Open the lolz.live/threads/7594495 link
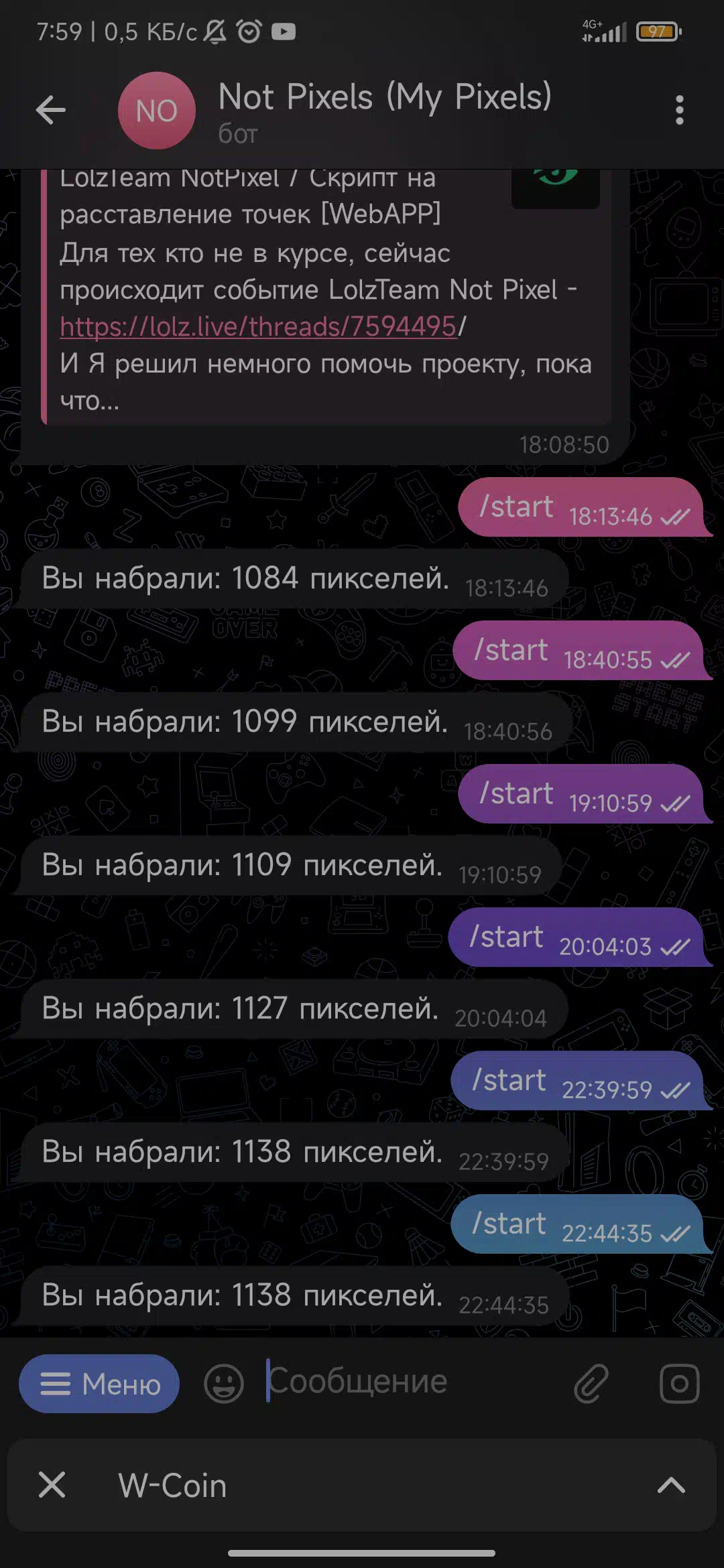The image size is (724, 1568). (258, 326)
